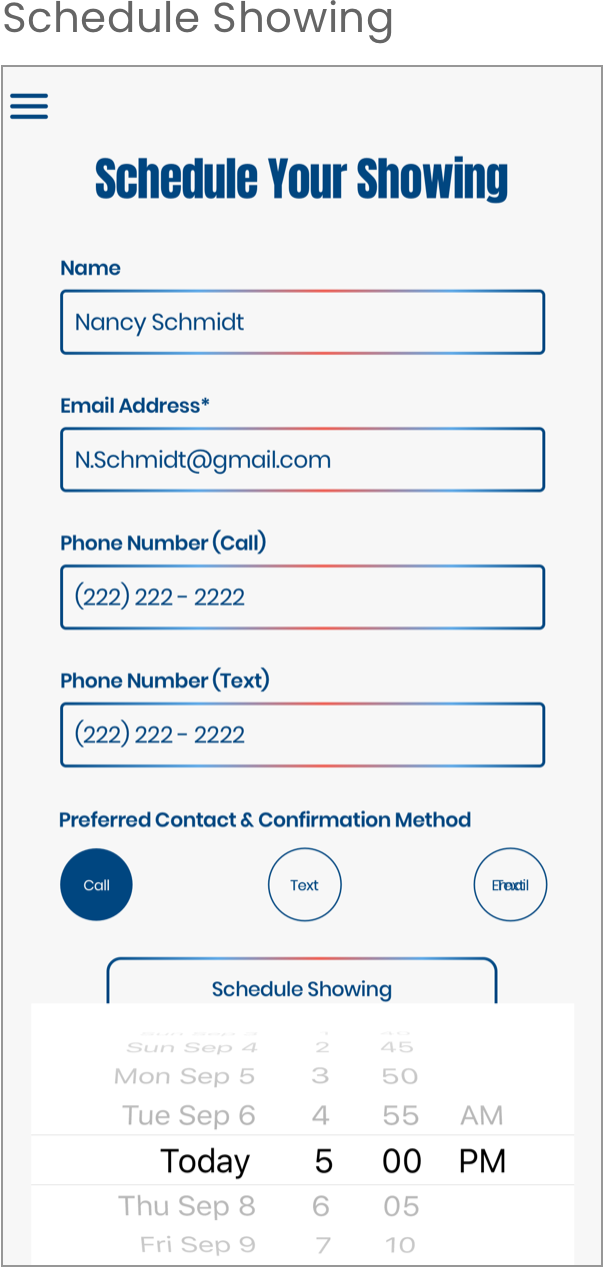Choose hour 6 in the time picker

(x=320, y=1206)
